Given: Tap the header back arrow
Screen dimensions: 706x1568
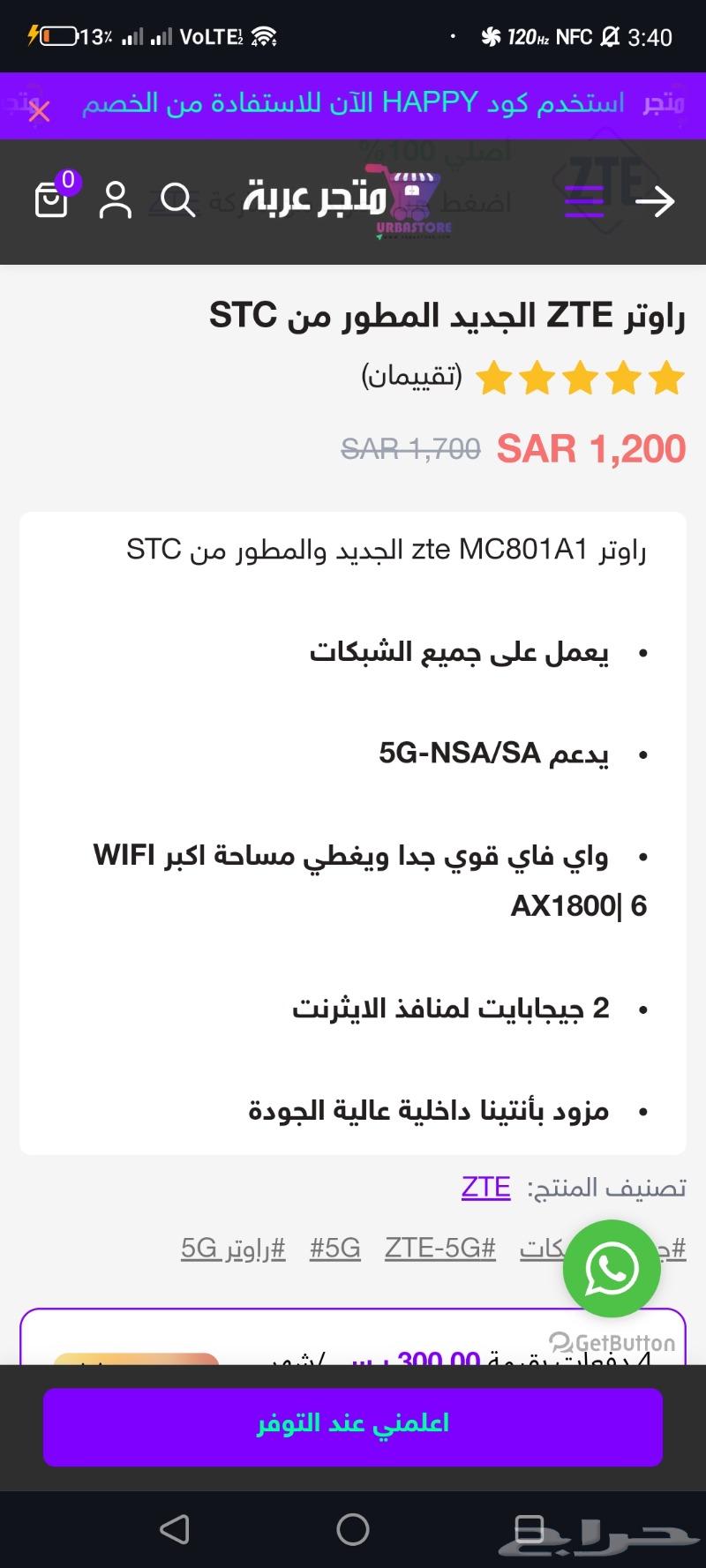Looking at the screenshot, I should 657,201.
